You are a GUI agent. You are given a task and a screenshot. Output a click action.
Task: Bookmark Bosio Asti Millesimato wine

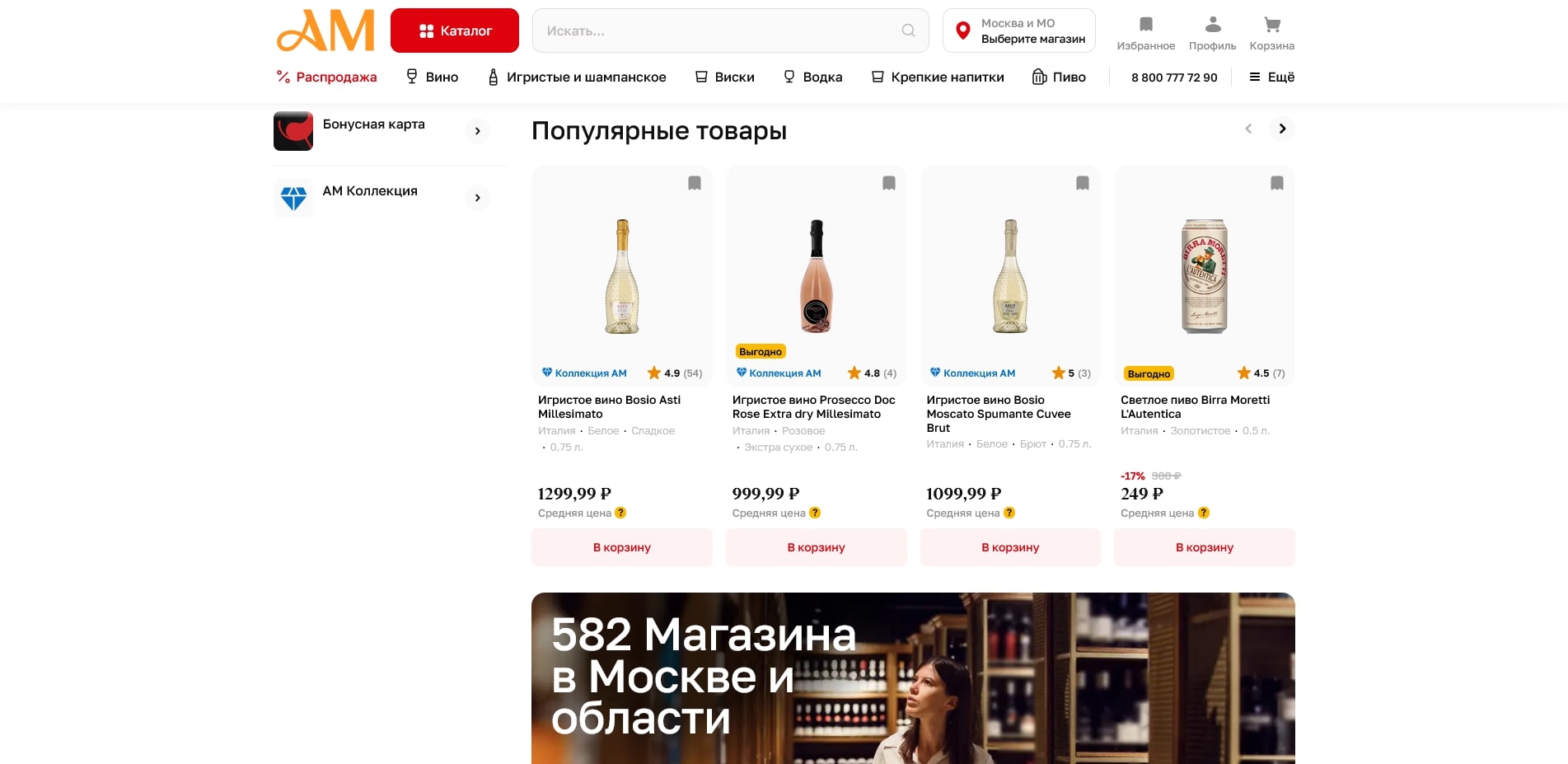pos(695,183)
